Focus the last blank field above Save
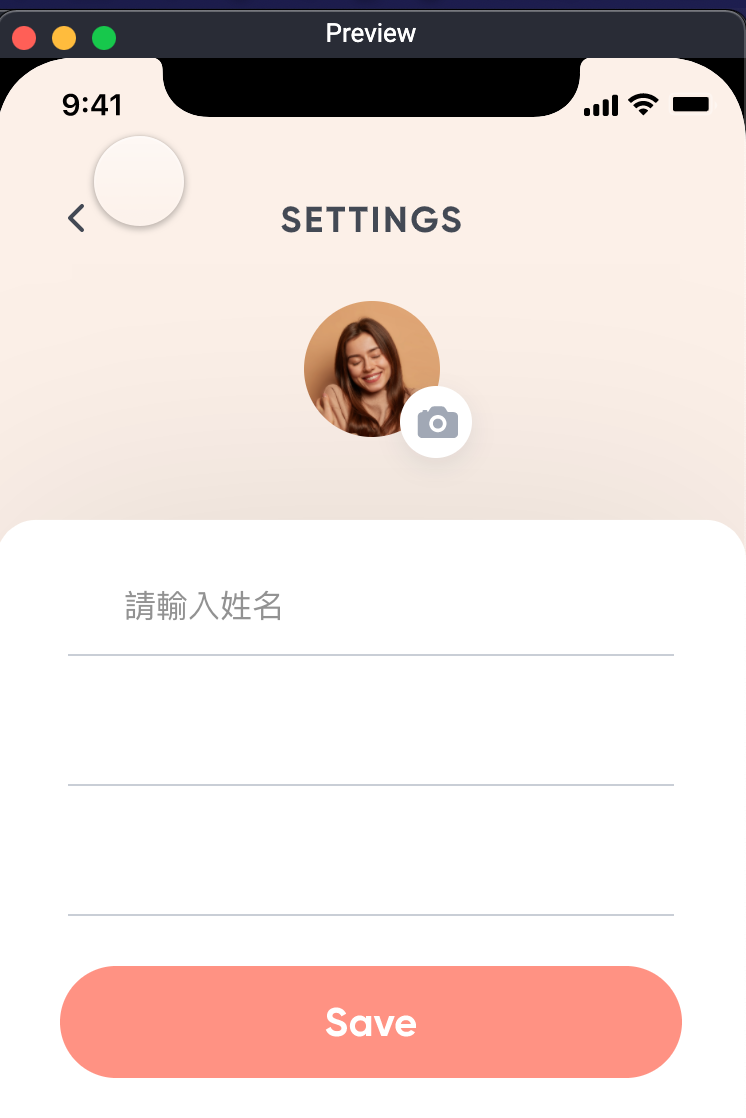 coord(370,870)
